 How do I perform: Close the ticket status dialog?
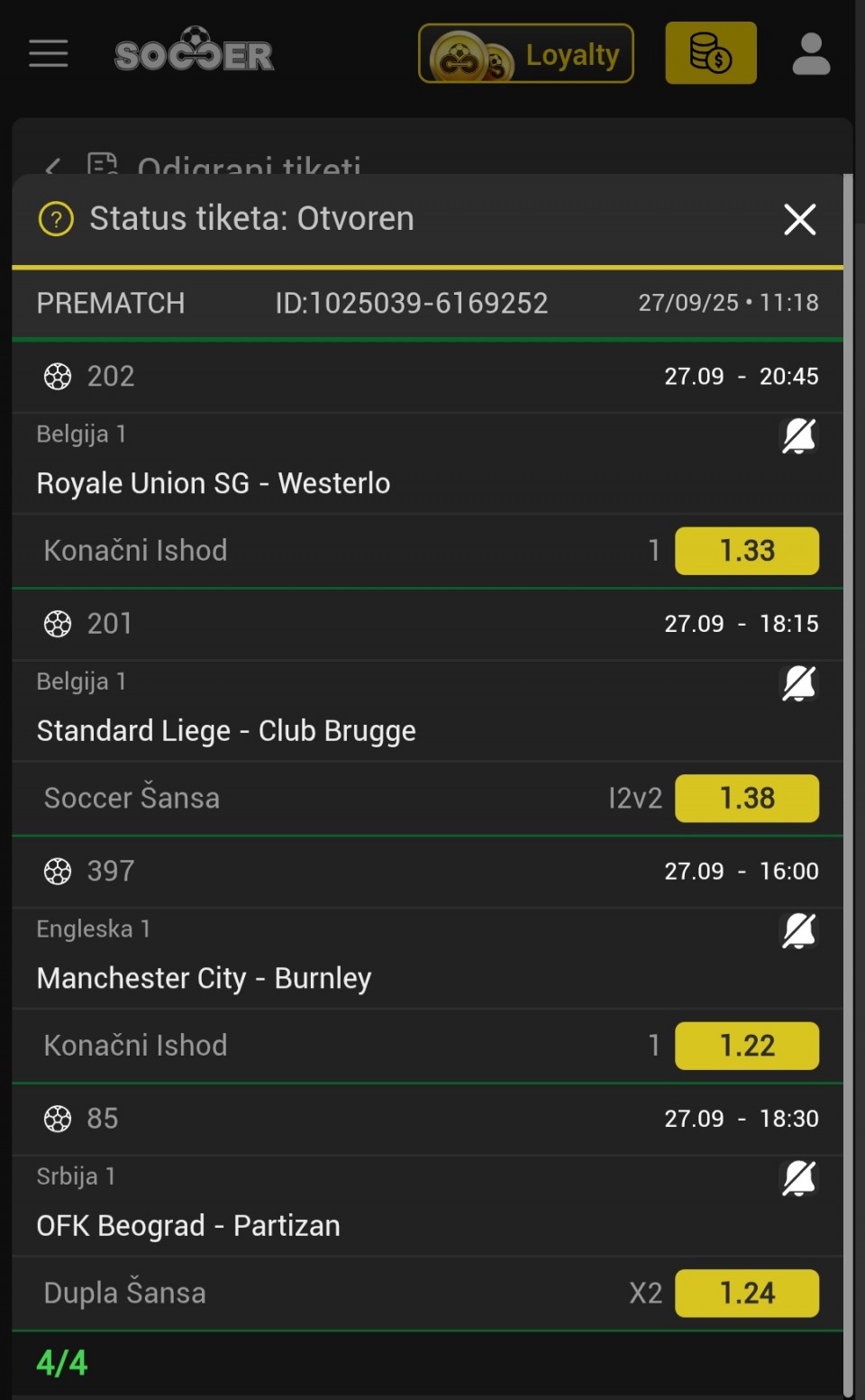799,219
